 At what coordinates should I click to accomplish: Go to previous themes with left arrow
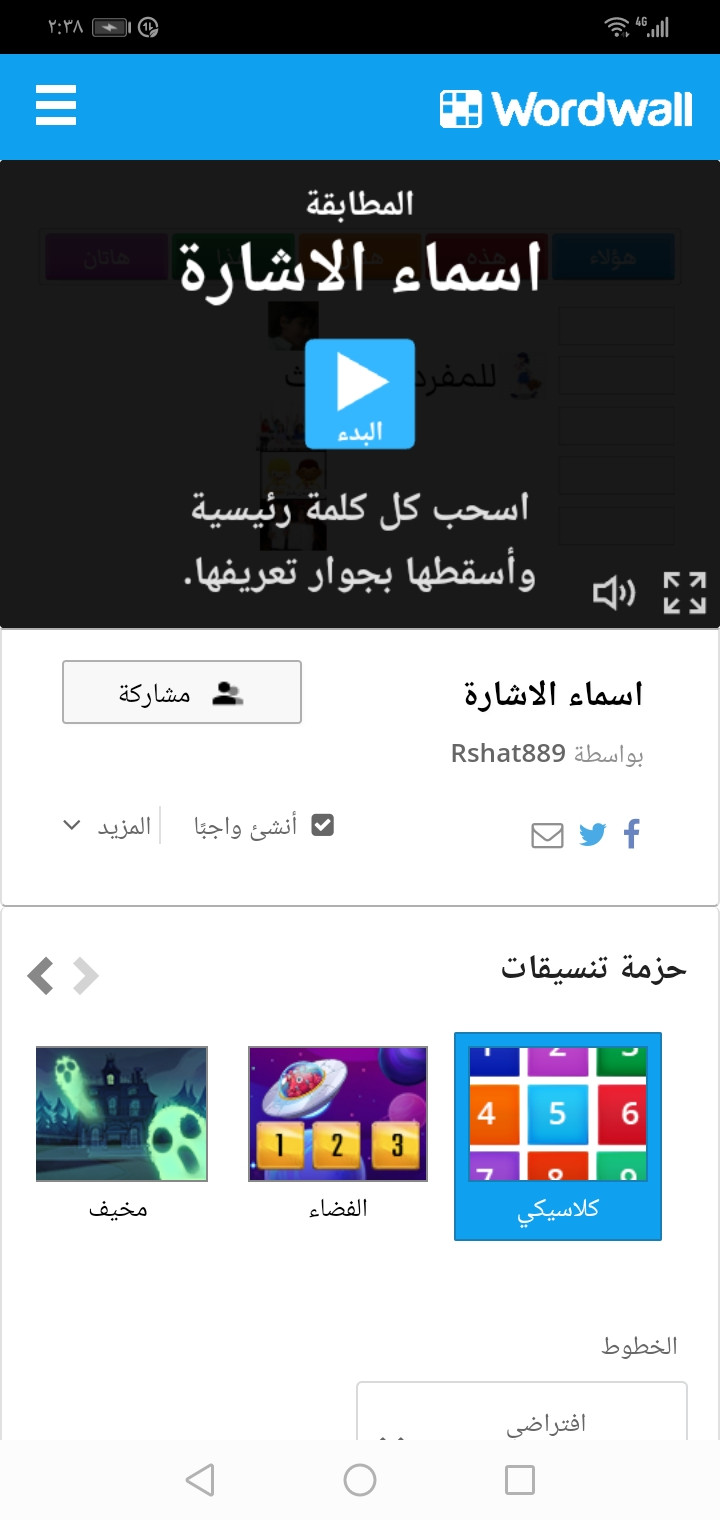[41, 975]
